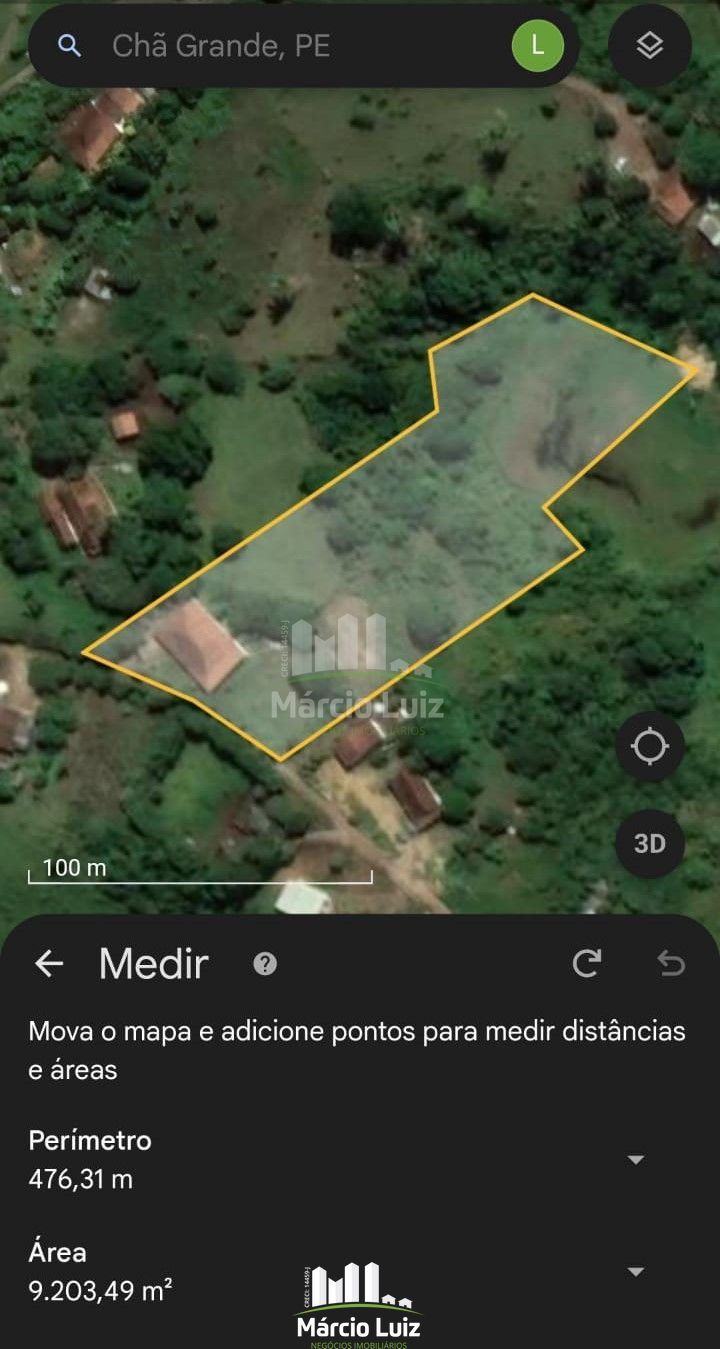
Task: Open the help icon beside Medir
Action: point(265,964)
